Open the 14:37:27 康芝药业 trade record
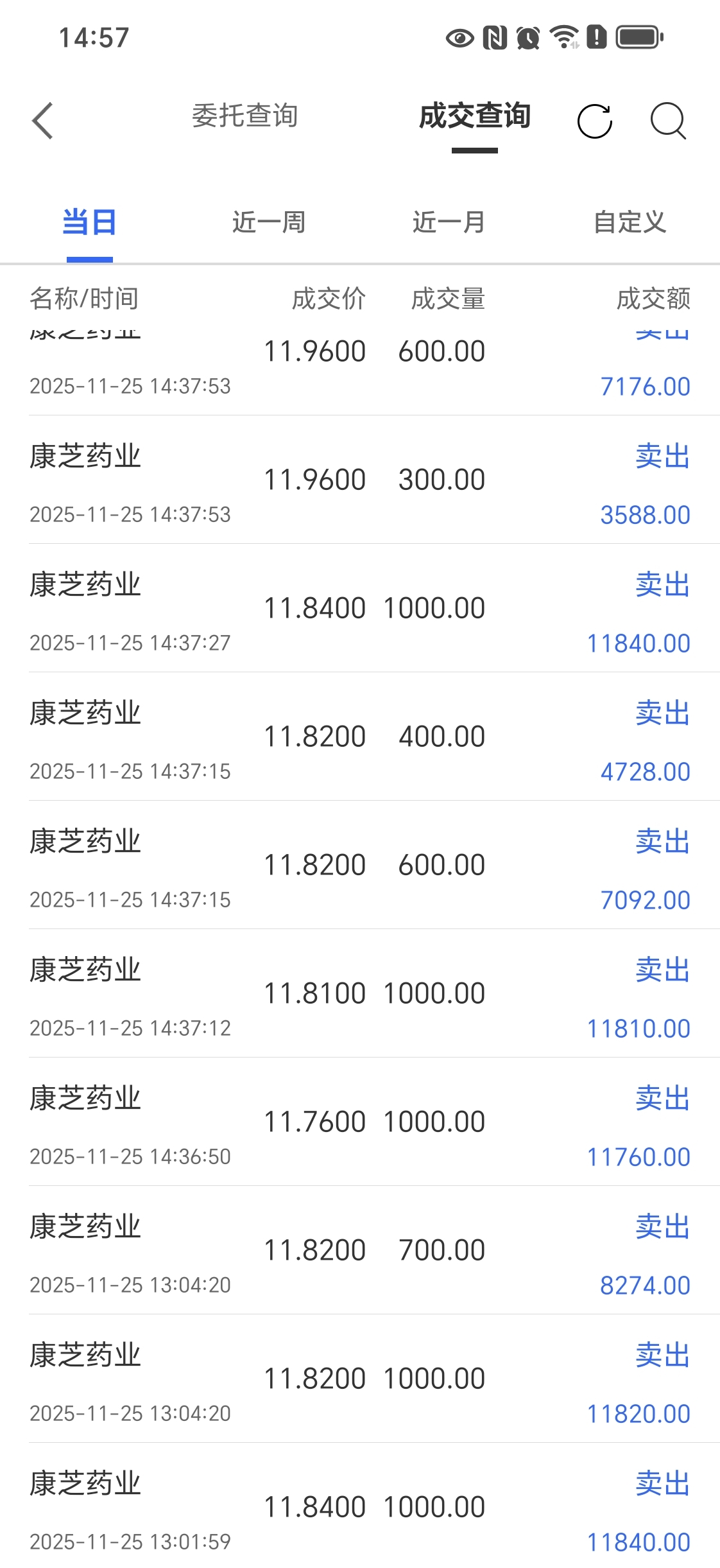The image size is (720, 1568). coord(374,608)
